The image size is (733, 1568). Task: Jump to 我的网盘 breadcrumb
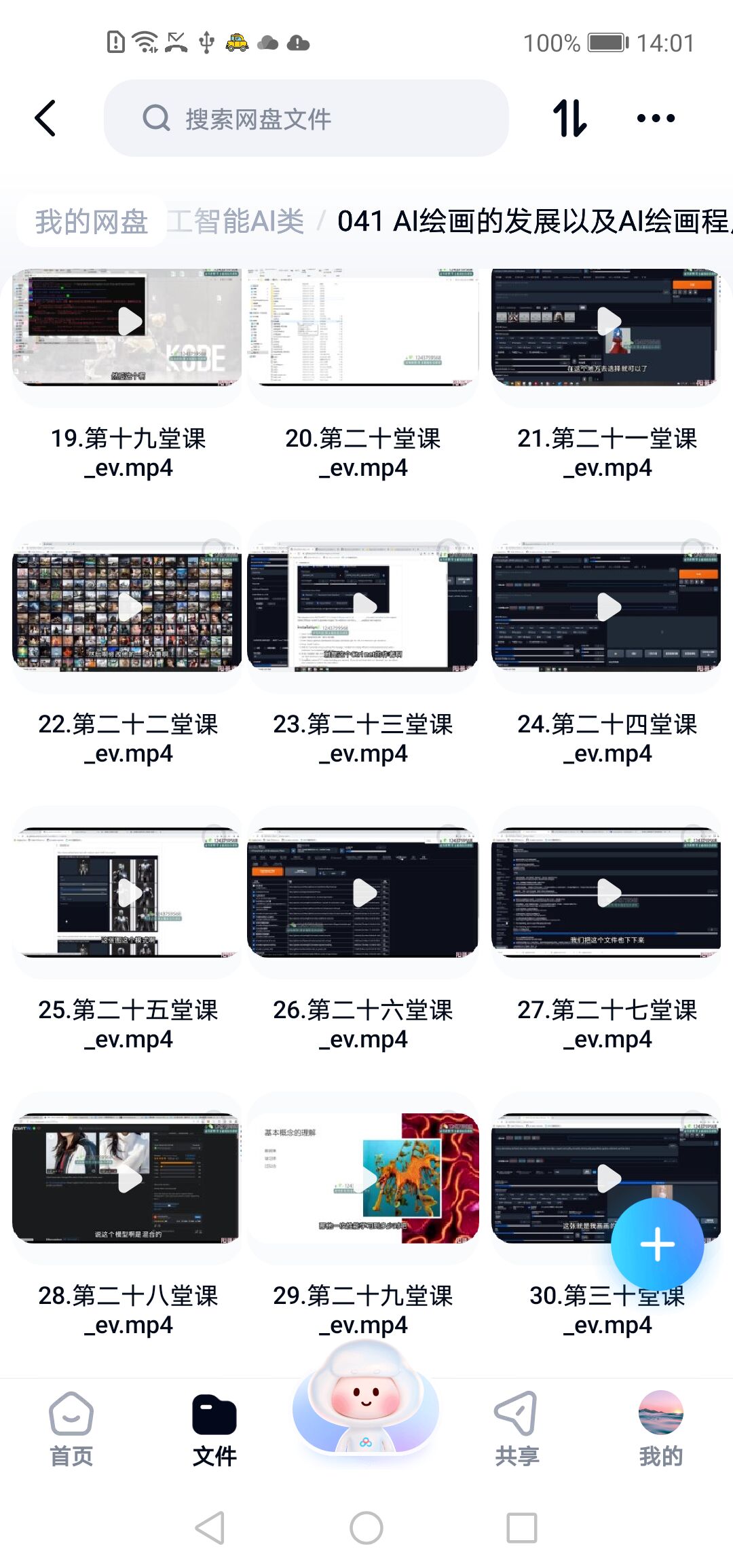tap(92, 221)
